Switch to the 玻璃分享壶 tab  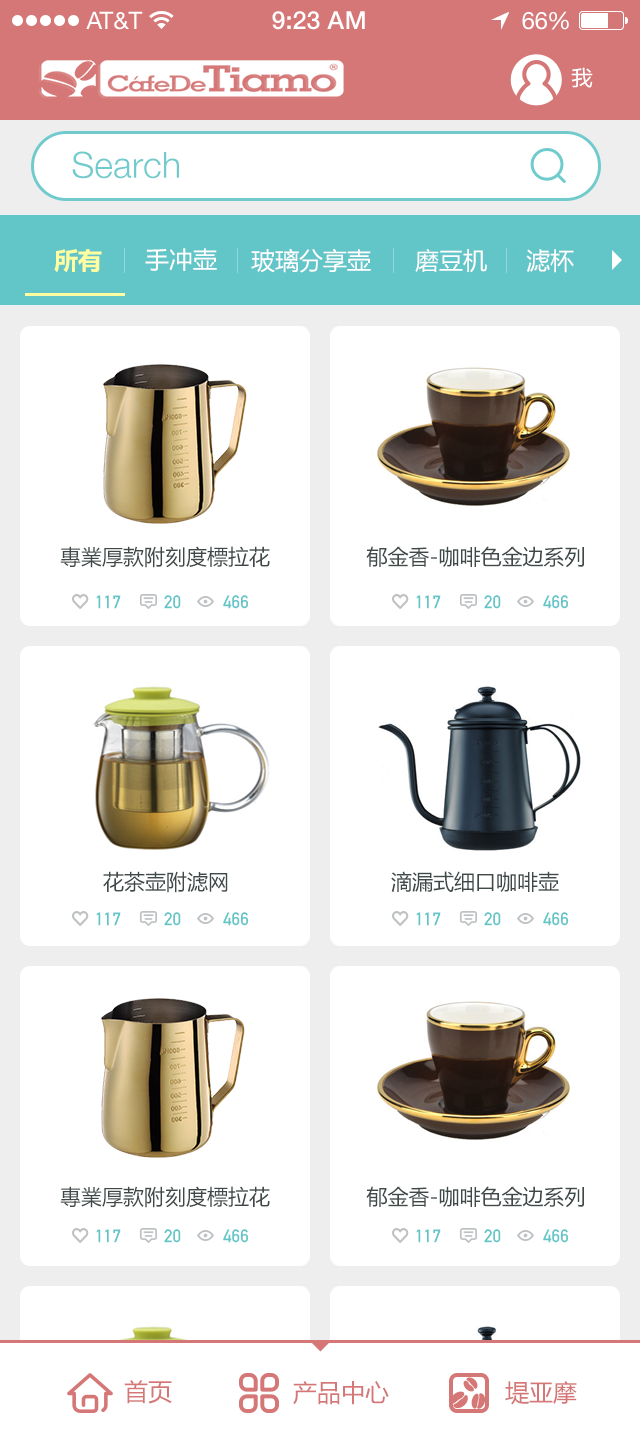[x=311, y=261]
